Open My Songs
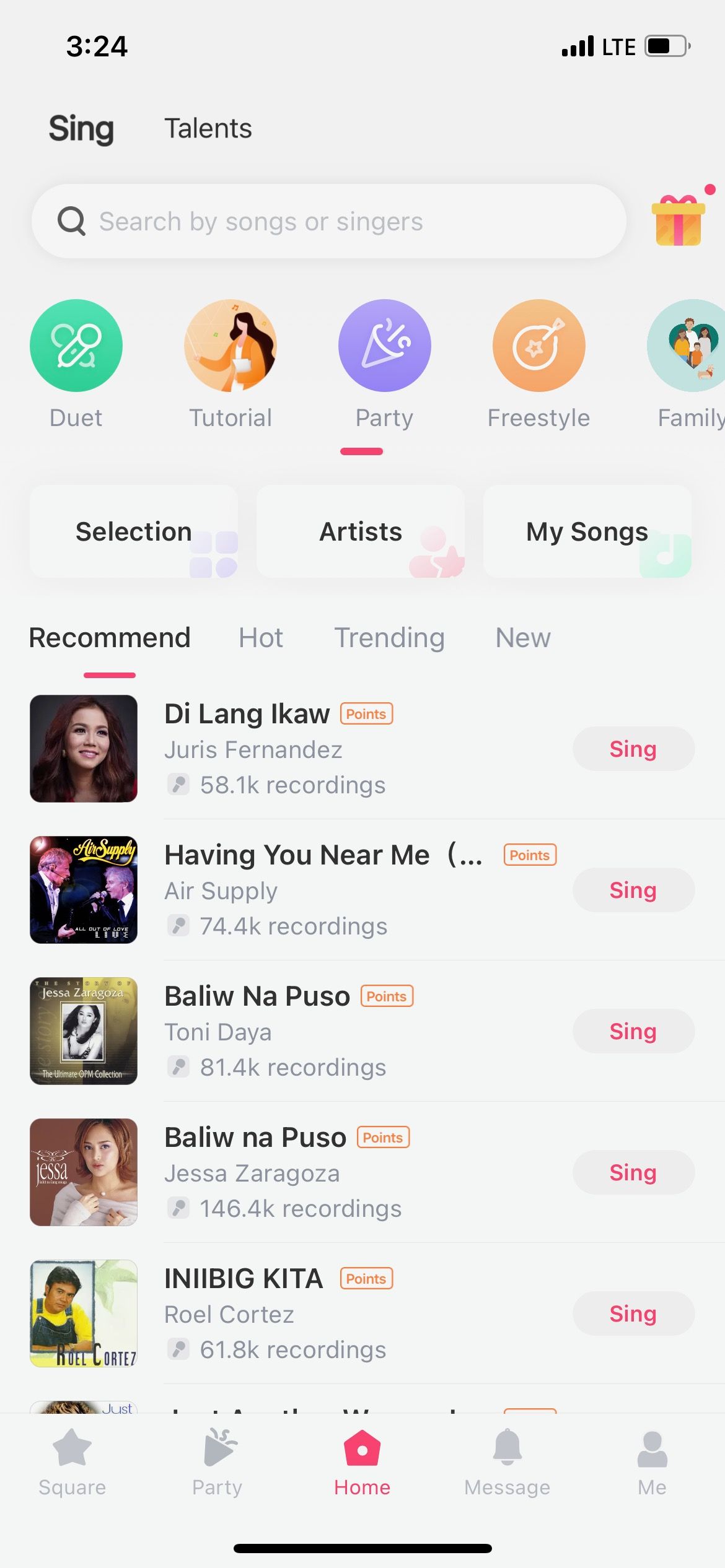 (587, 531)
